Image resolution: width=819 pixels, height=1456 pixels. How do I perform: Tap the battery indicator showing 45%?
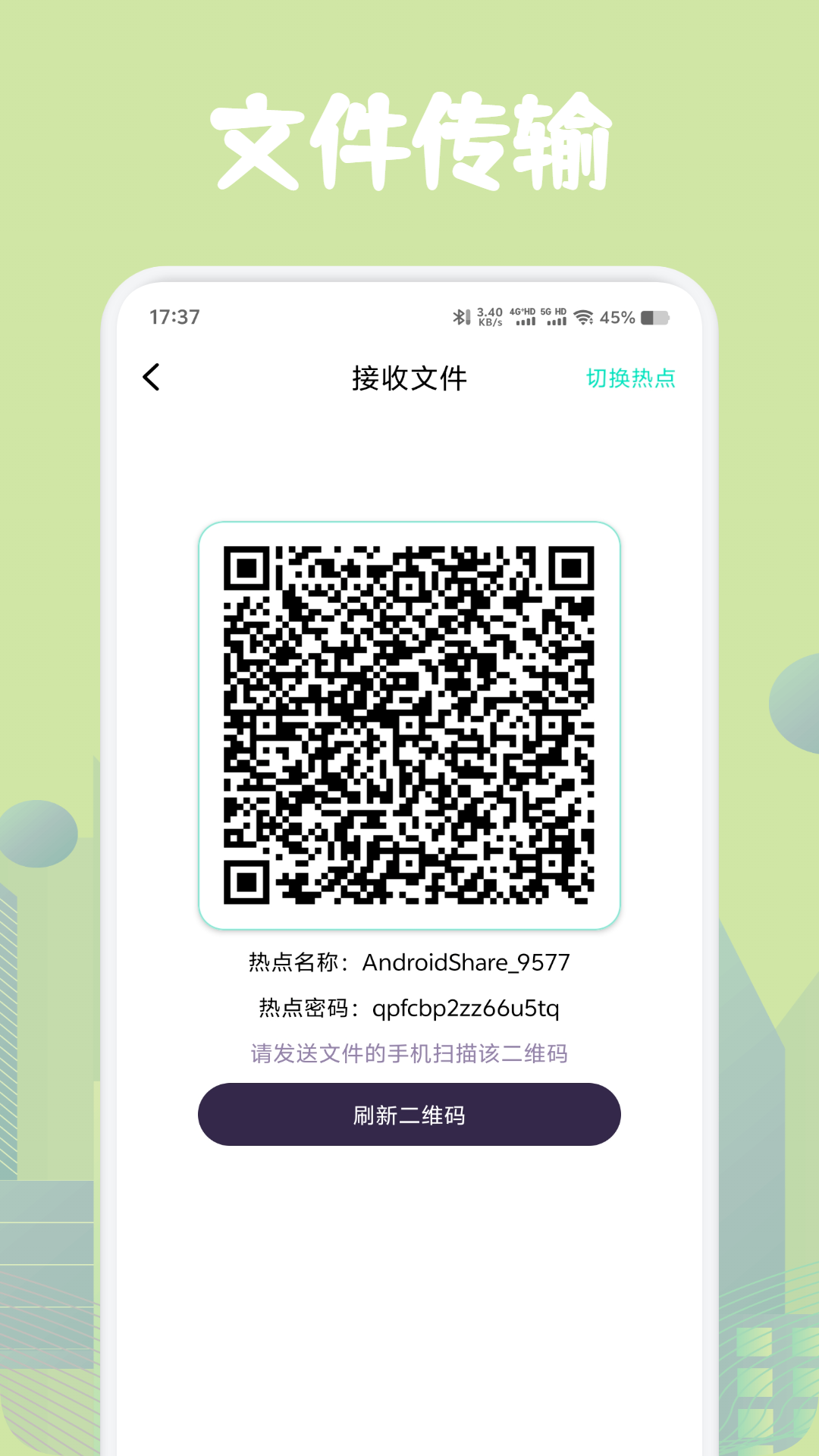(634, 315)
